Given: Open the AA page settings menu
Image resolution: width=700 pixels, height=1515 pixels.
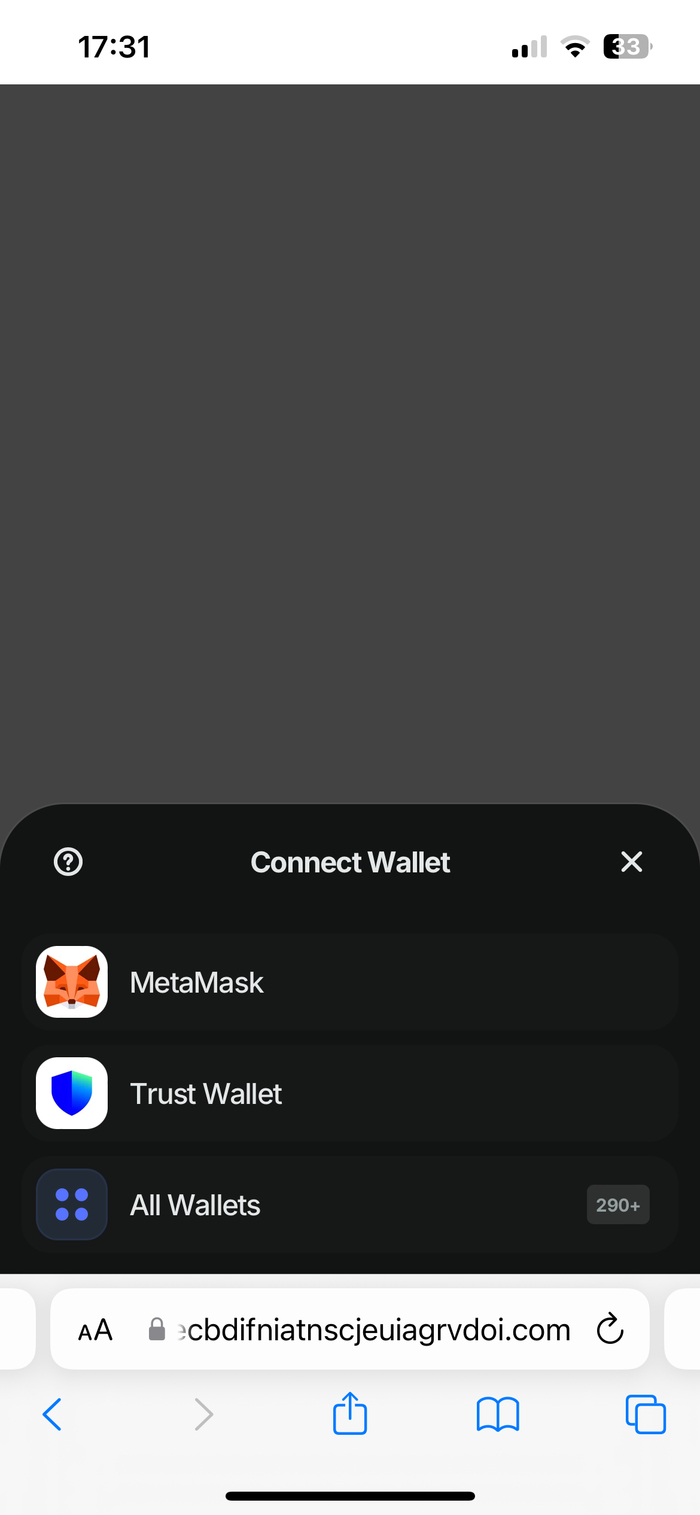Looking at the screenshot, I should click(96, 1330).
